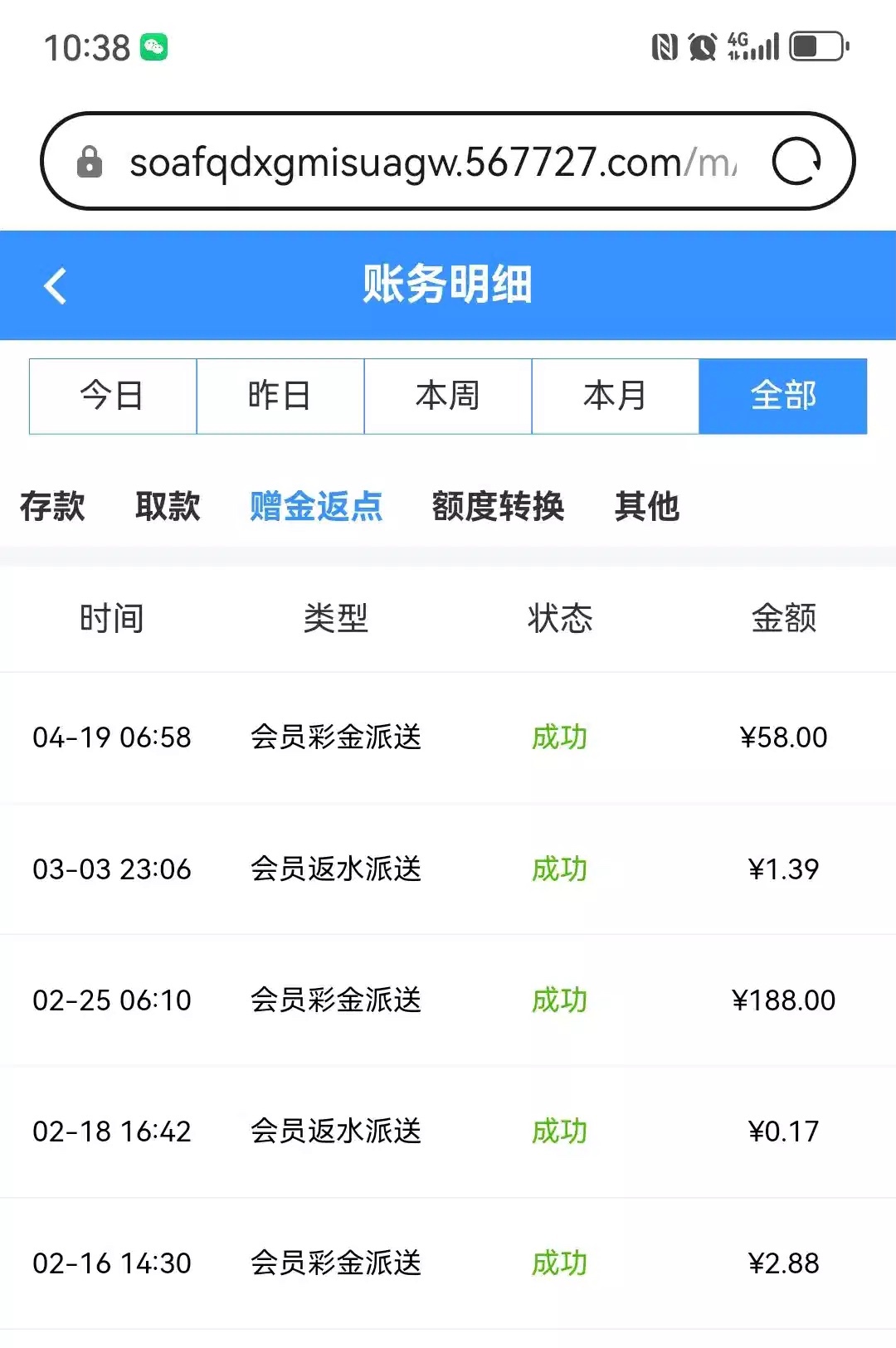Click the ¥188.00 彩金派送 record row
896x1348 pixels.
tap(448, 1000)
